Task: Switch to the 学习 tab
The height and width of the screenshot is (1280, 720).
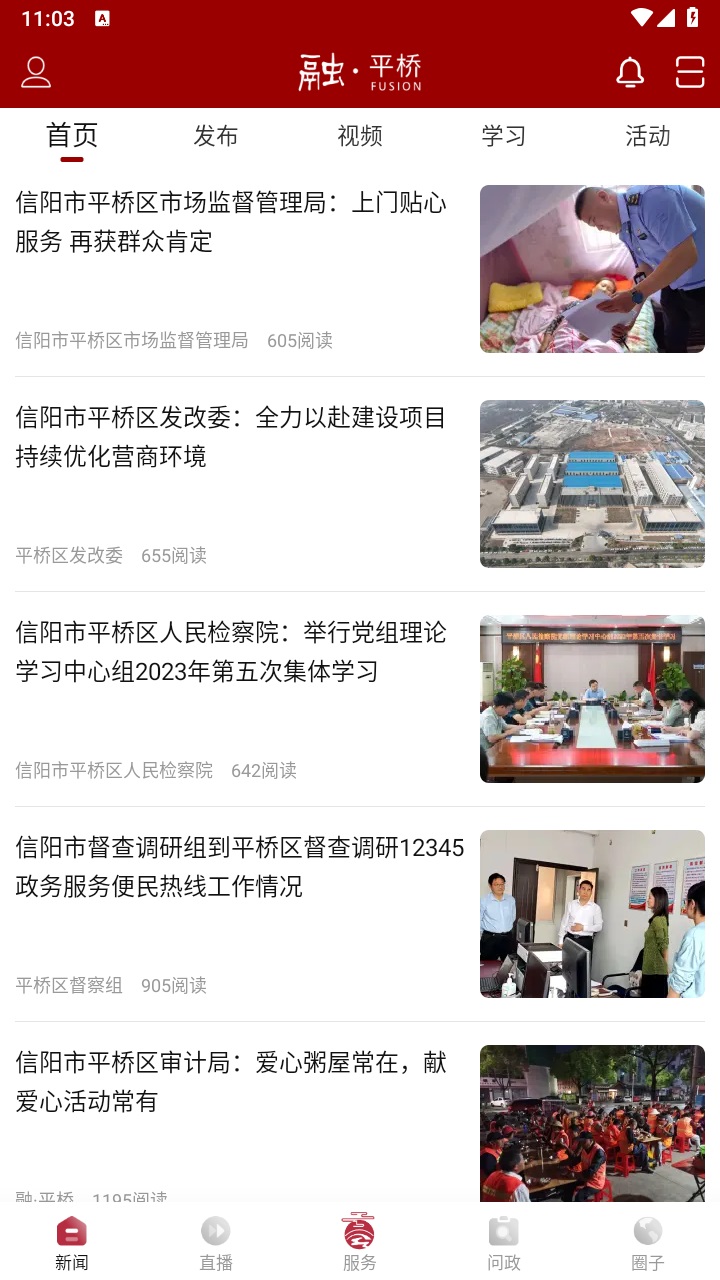Action: point(503,136)
